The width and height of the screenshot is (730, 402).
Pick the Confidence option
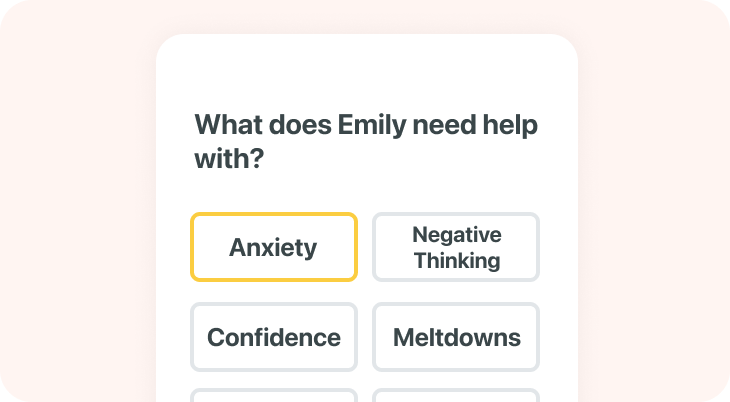point(273,337)
